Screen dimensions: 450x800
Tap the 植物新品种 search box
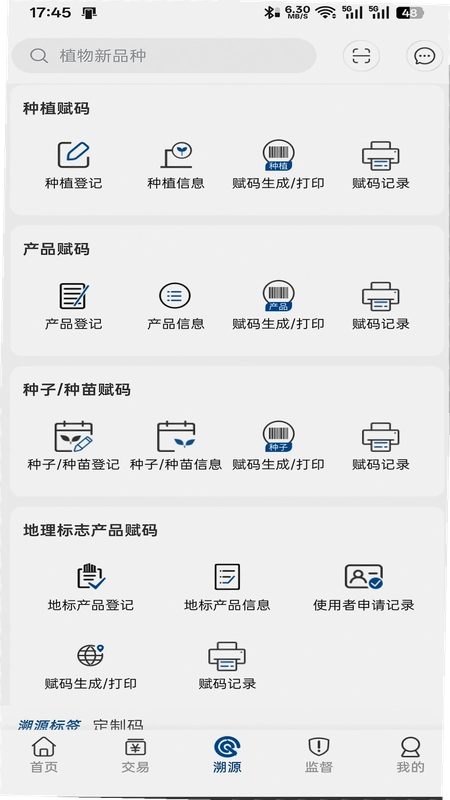[x=164, y=56]
